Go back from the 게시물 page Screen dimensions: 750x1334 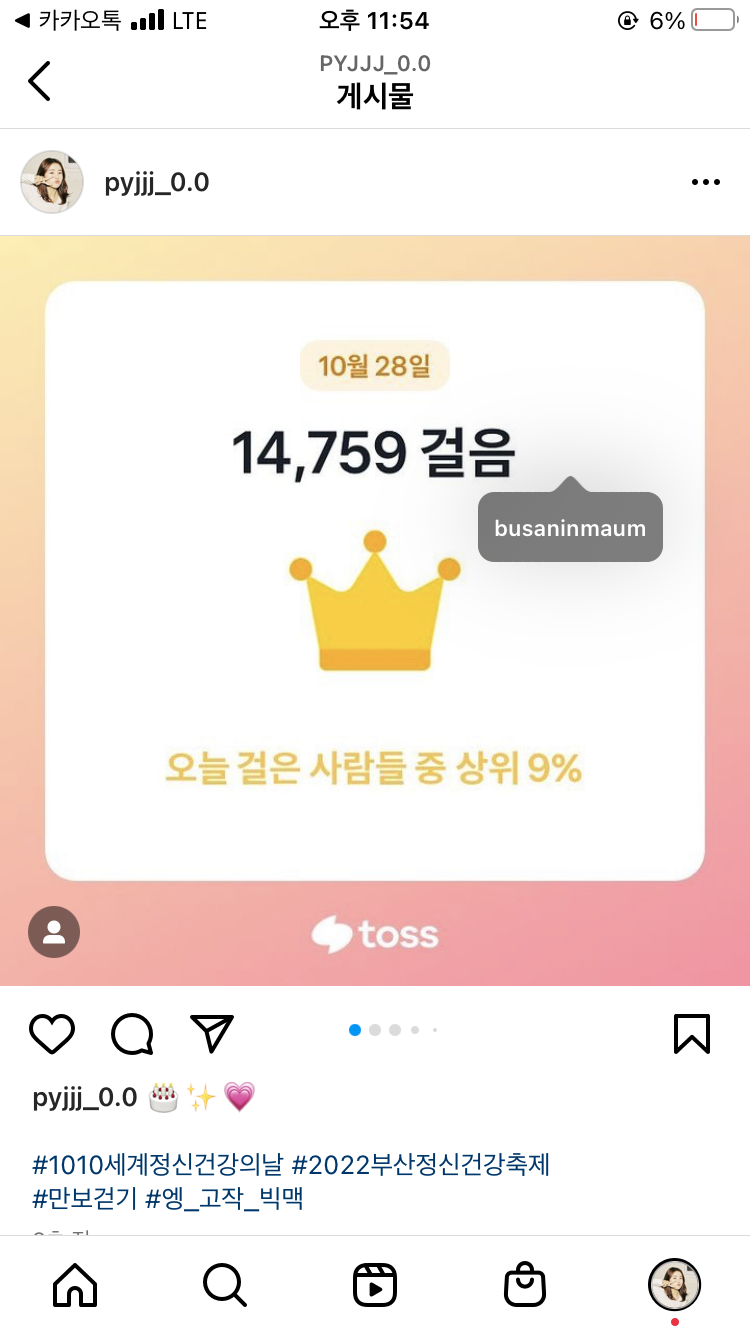39,81
